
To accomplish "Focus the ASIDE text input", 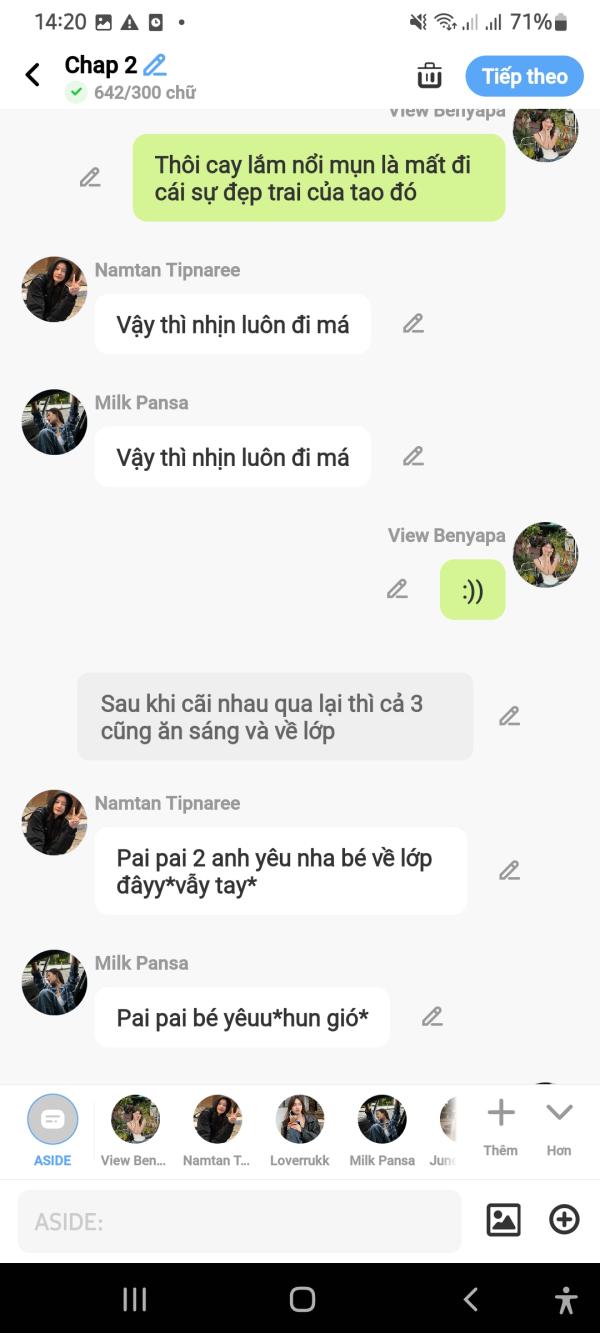I will [x=240, y=1221].
